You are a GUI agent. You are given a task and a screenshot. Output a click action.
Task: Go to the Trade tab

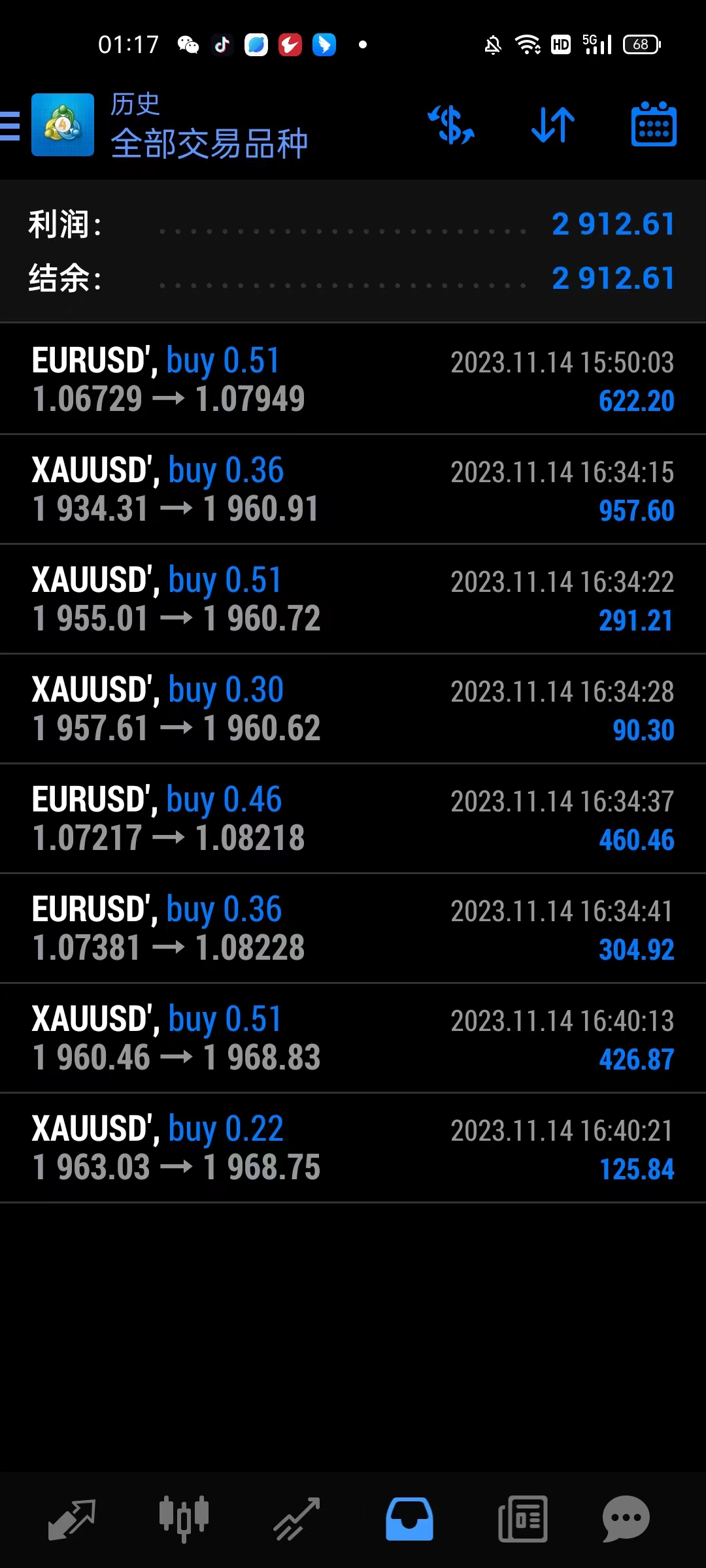[x=297, y=1519]
